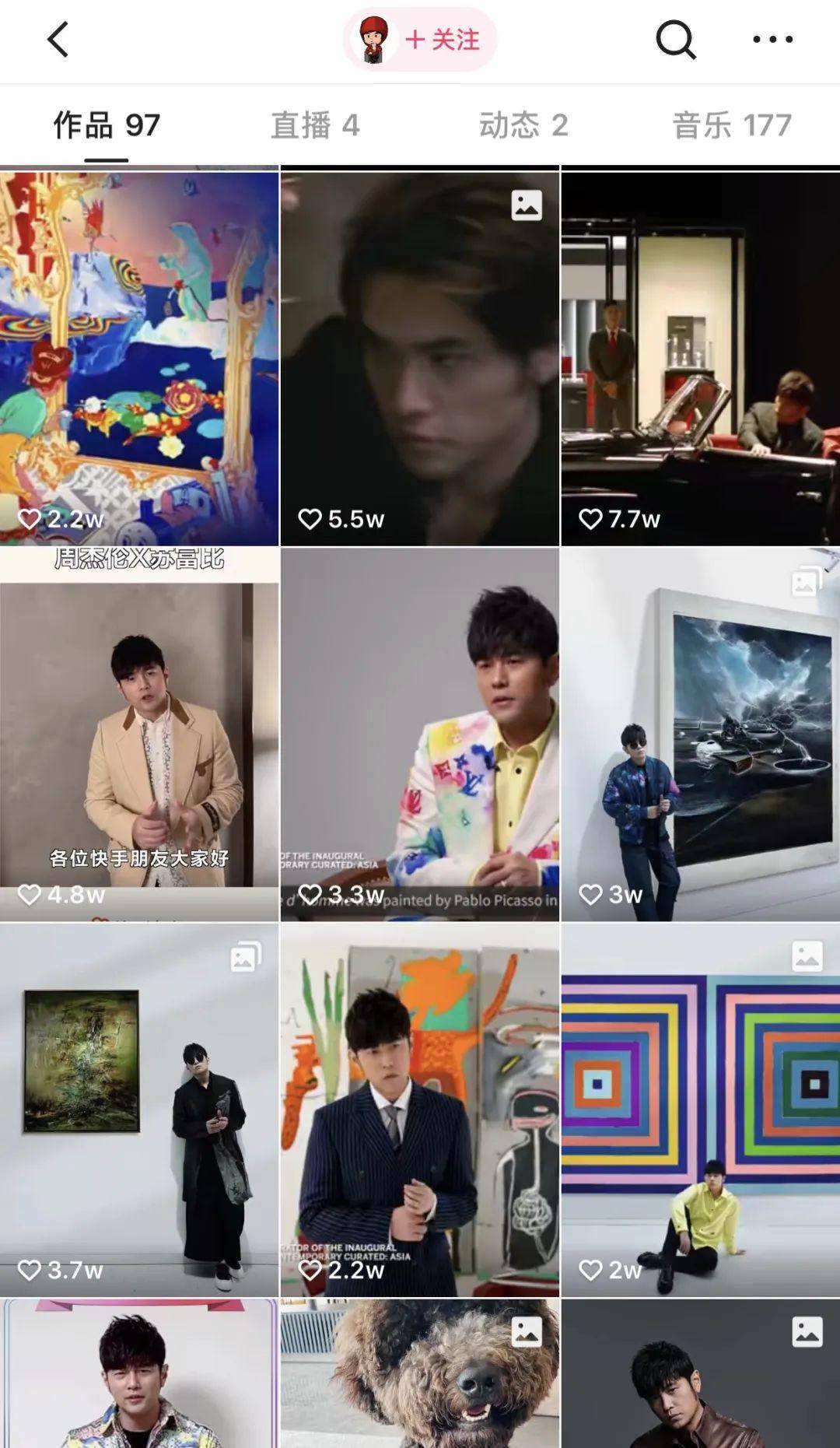Open the patterned shirt video with pink border

pyautogui.click(x=139, y=1374)
